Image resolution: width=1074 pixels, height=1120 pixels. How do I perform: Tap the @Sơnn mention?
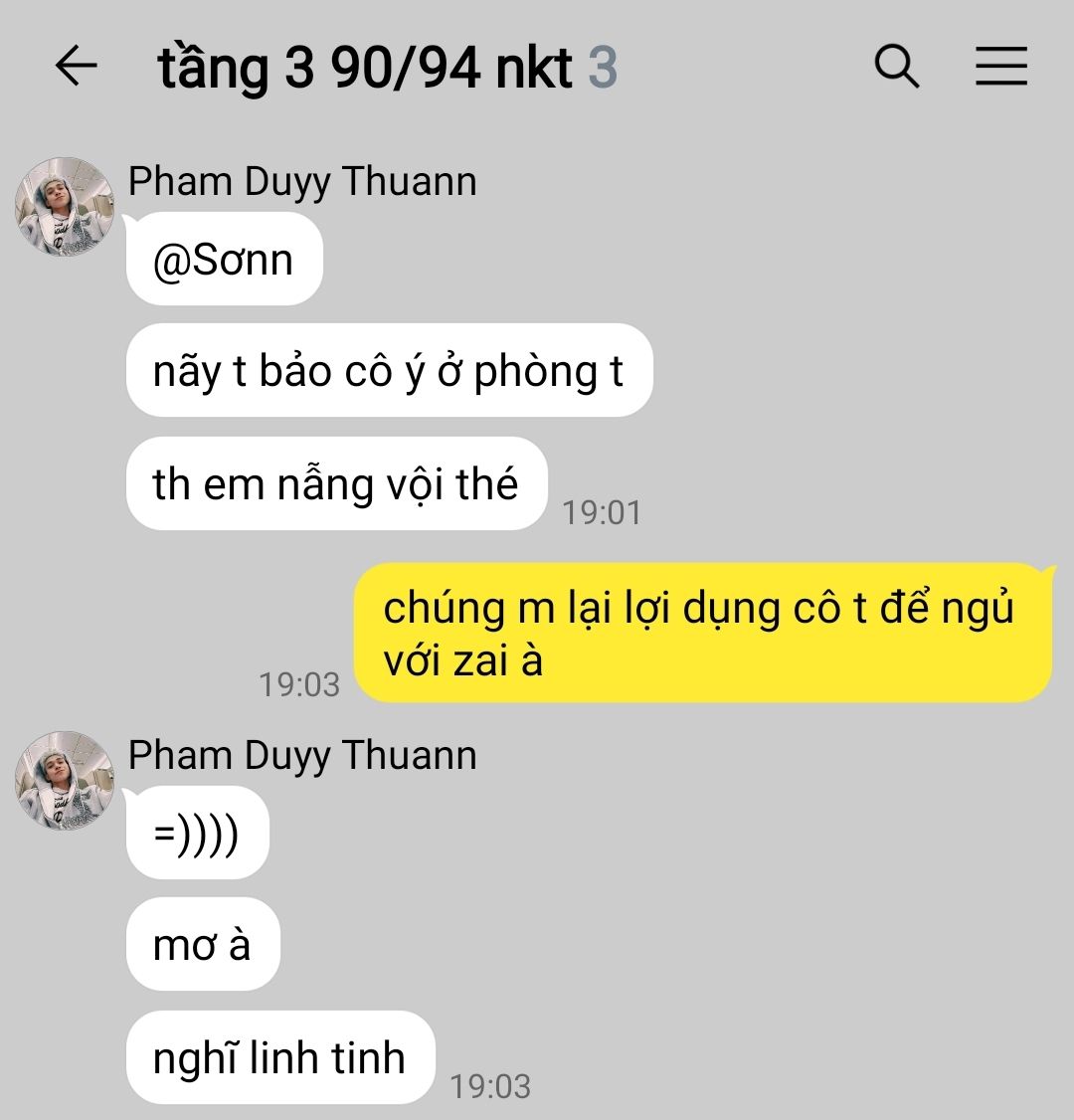[x=224, y=260]
